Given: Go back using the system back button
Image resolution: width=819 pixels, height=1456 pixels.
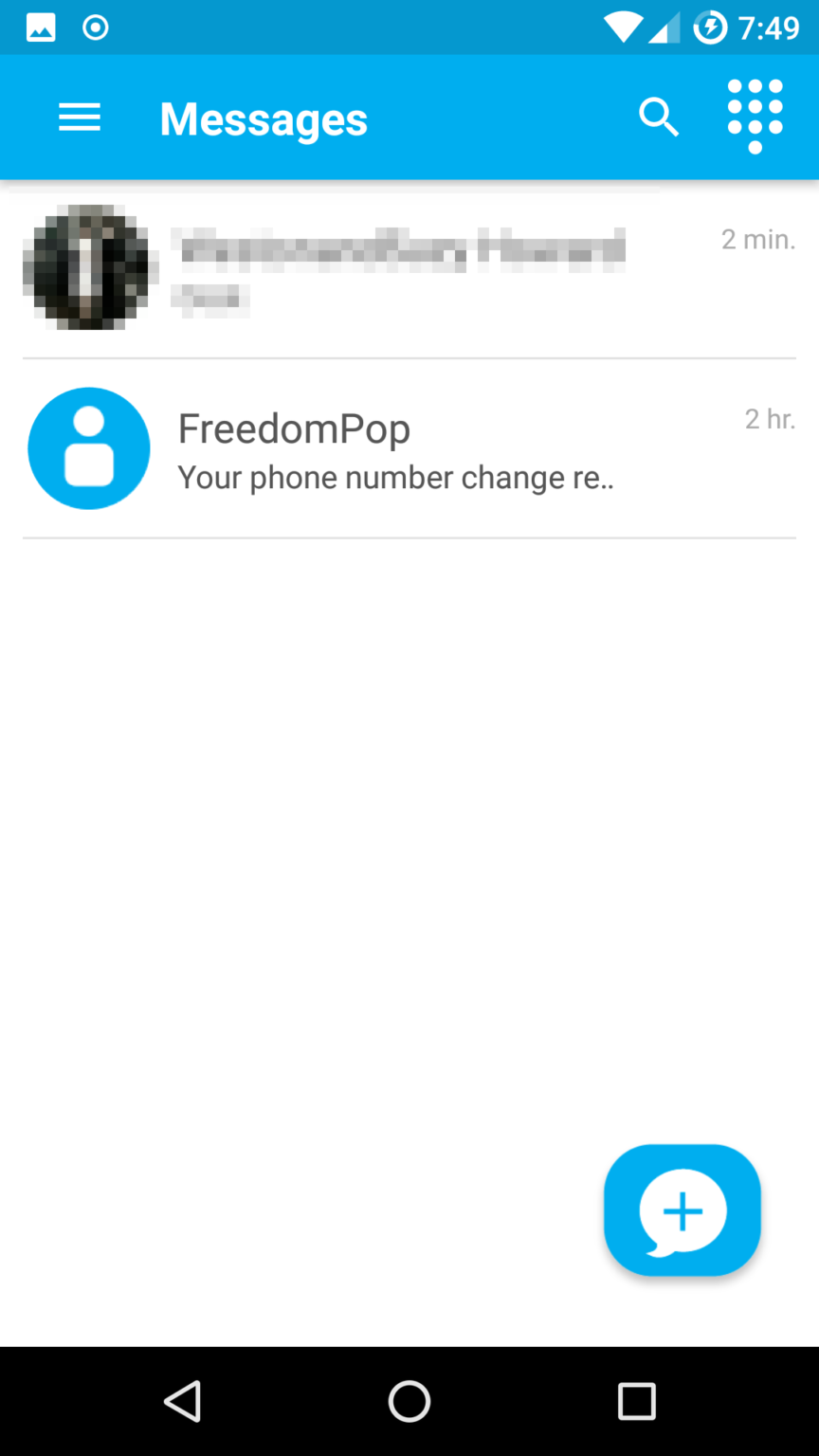Looking at the screenshot, I should tap(182, 1401).
